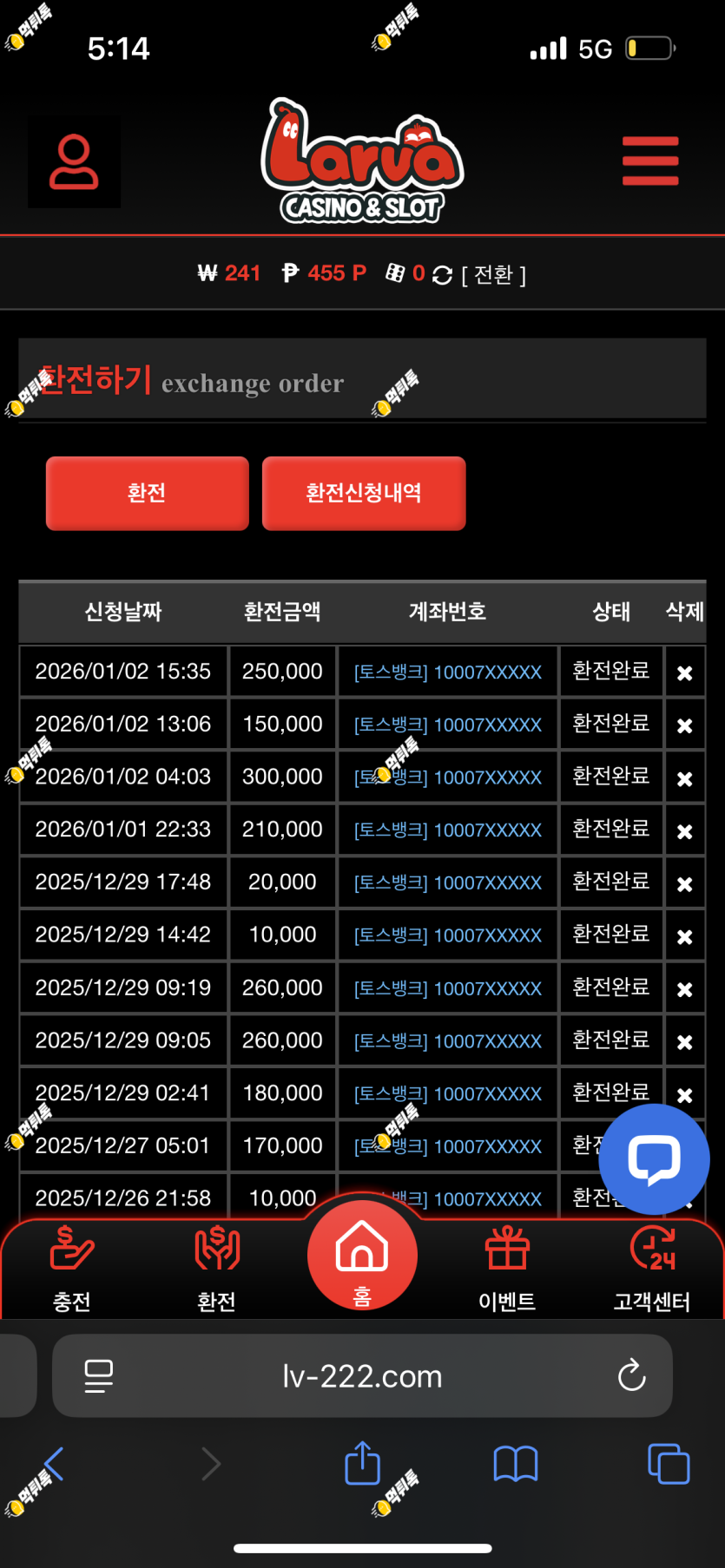Open the red hamburger menu
Viewport: 725px width, 1568px height.
649,161
